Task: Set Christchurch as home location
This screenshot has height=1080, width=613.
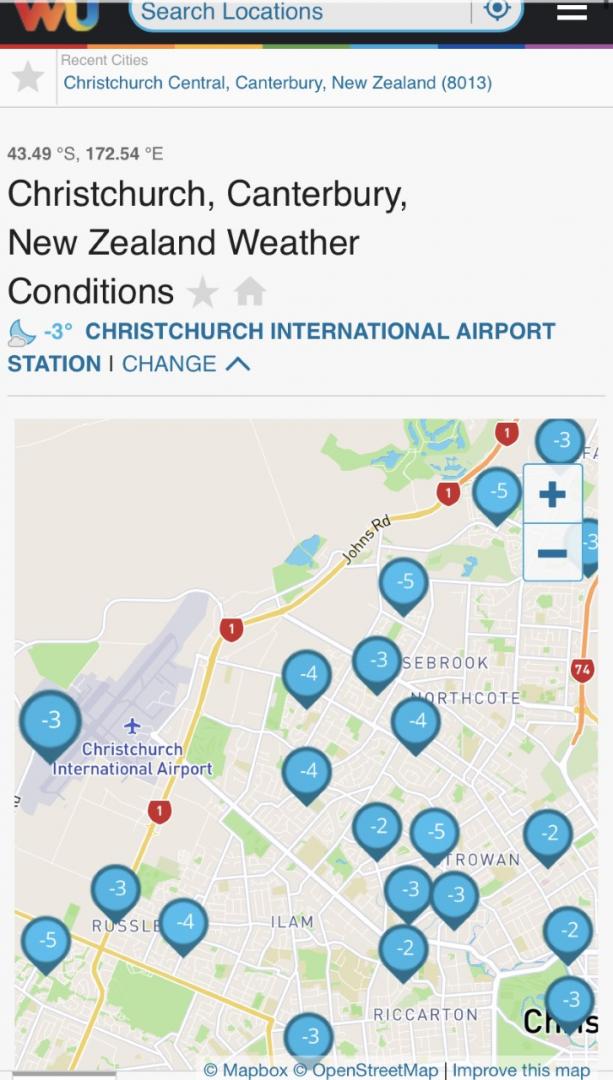Action: (x=250, y=293)
